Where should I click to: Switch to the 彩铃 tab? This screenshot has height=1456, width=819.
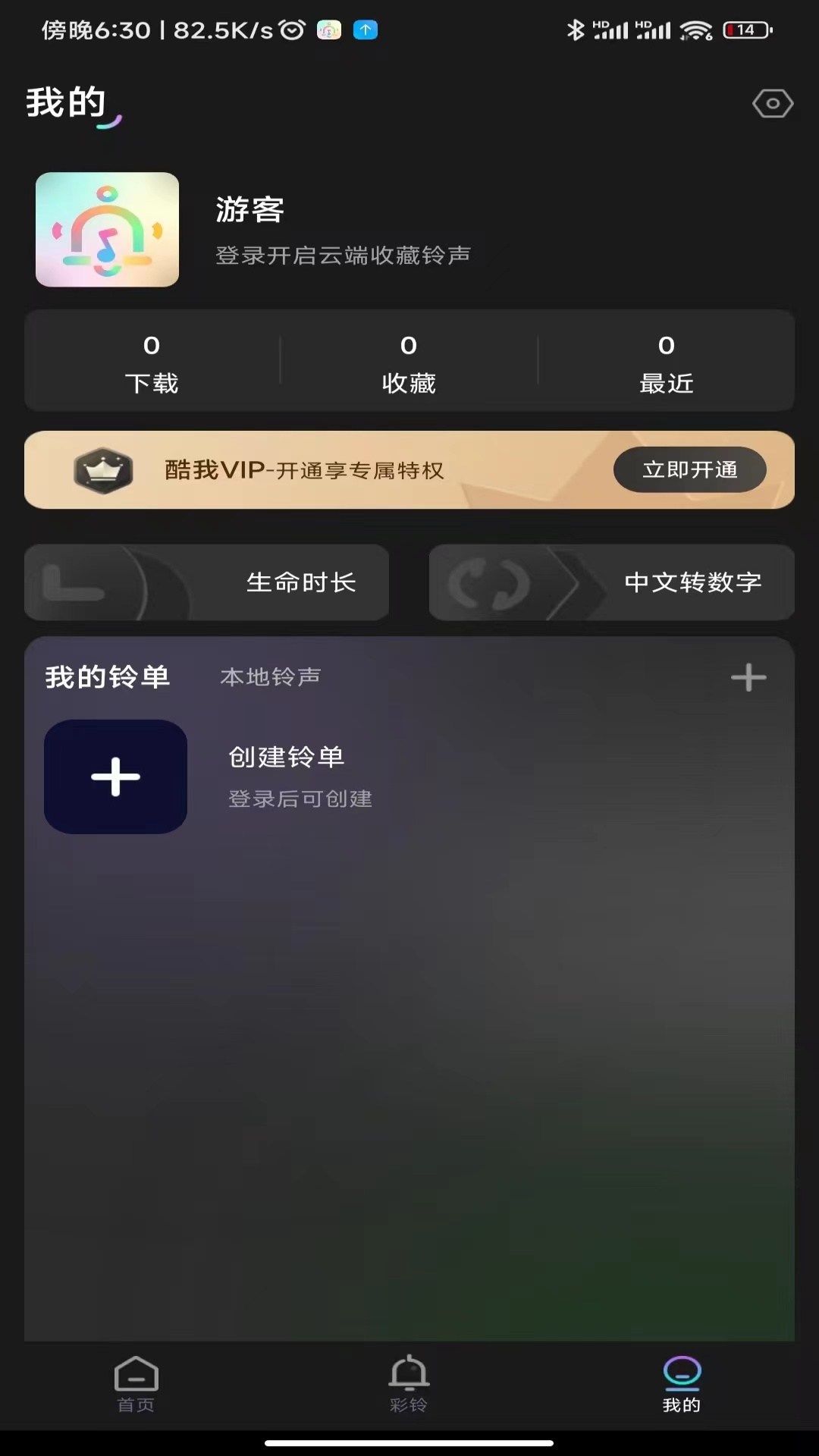(409, 1384)
